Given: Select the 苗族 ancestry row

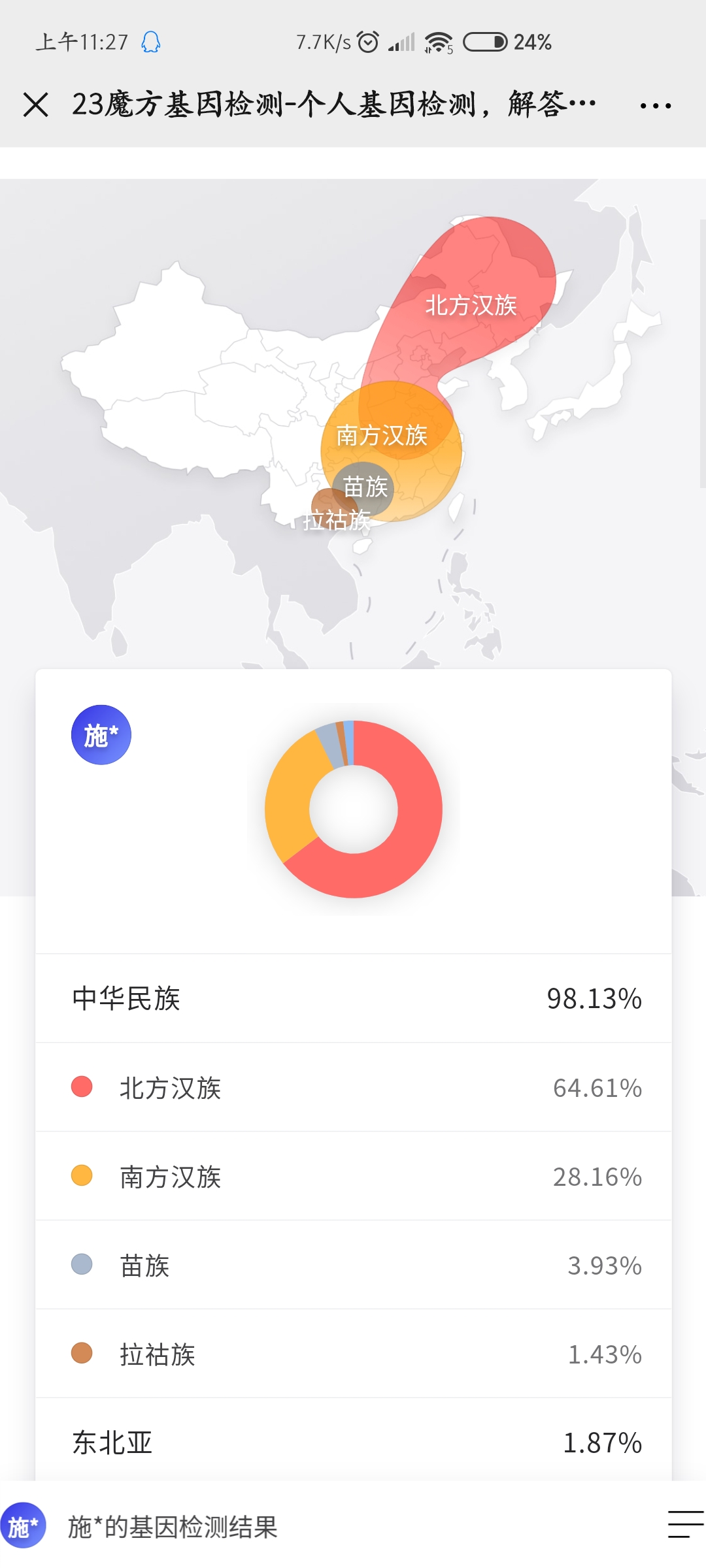Looking at the screenshot, I should 354,1265.
